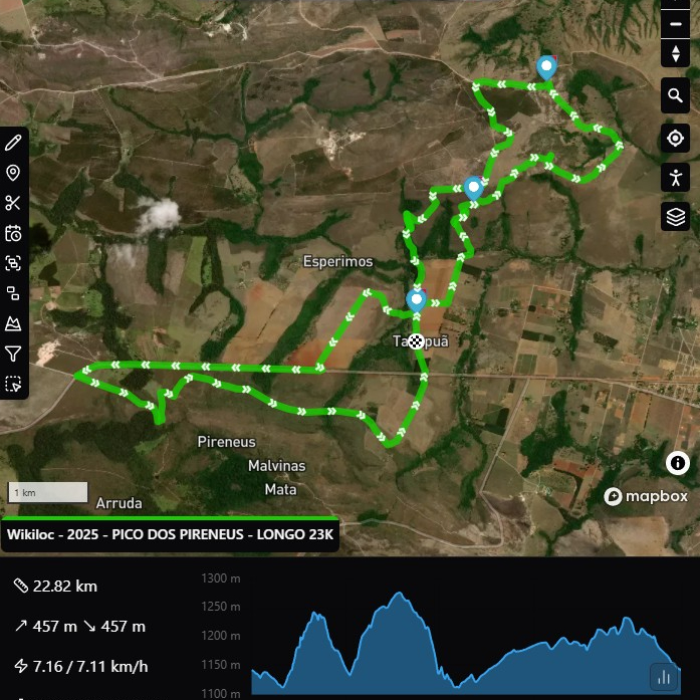
Task: Select the pencil route-edit tool
Action: click(x=13, y=142)
